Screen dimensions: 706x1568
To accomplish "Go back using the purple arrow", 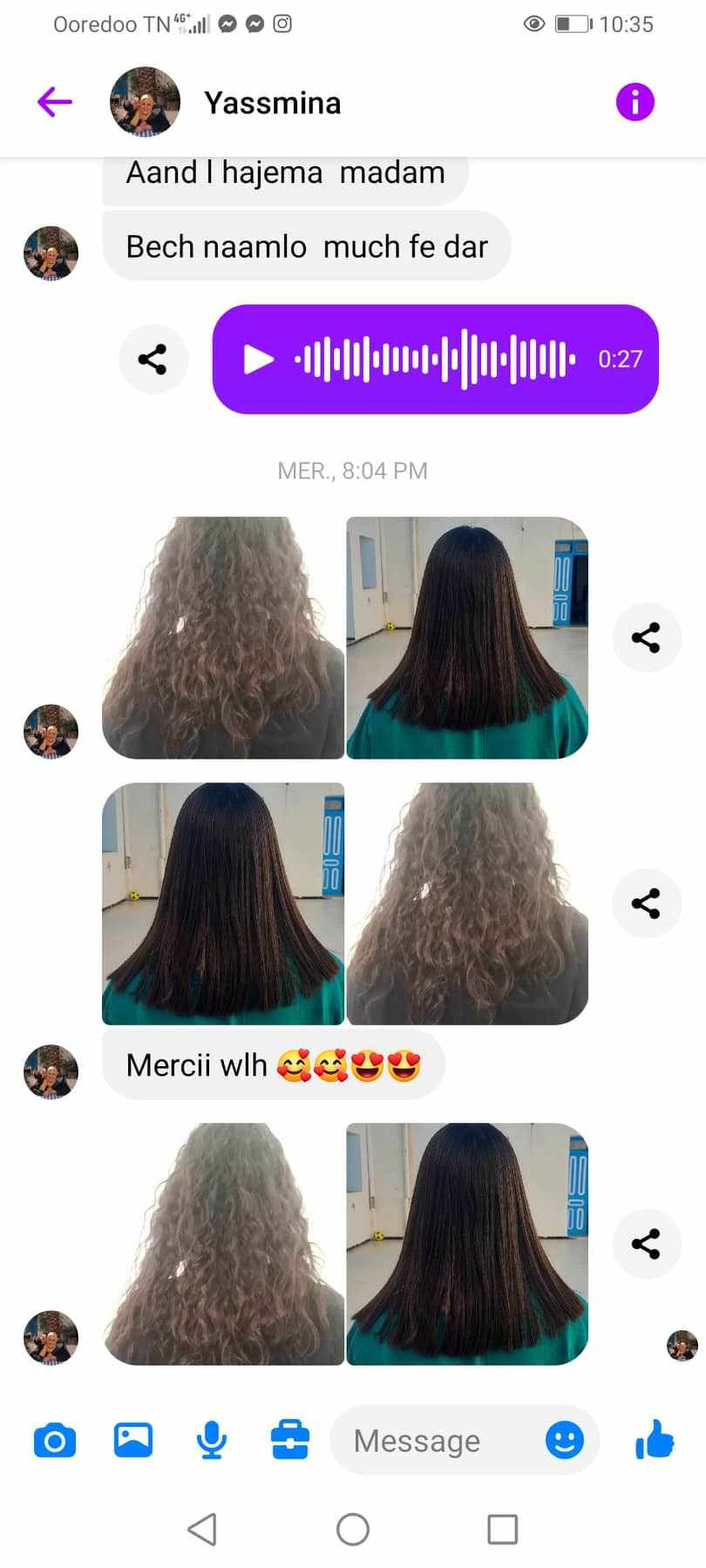I will pos(54,102).
